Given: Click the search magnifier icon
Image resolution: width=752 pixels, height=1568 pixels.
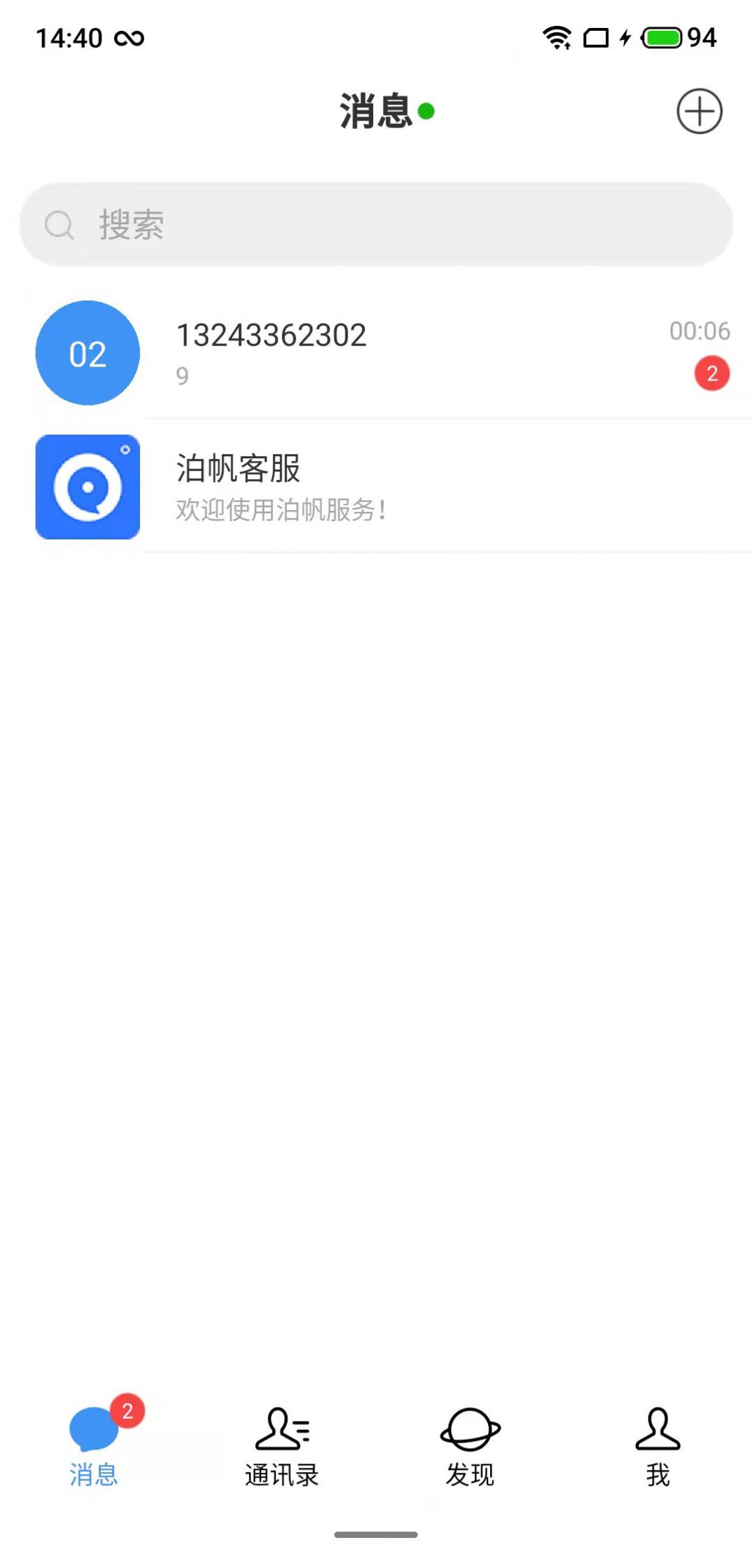Looking at the screenshot, I should click(60, 226).
